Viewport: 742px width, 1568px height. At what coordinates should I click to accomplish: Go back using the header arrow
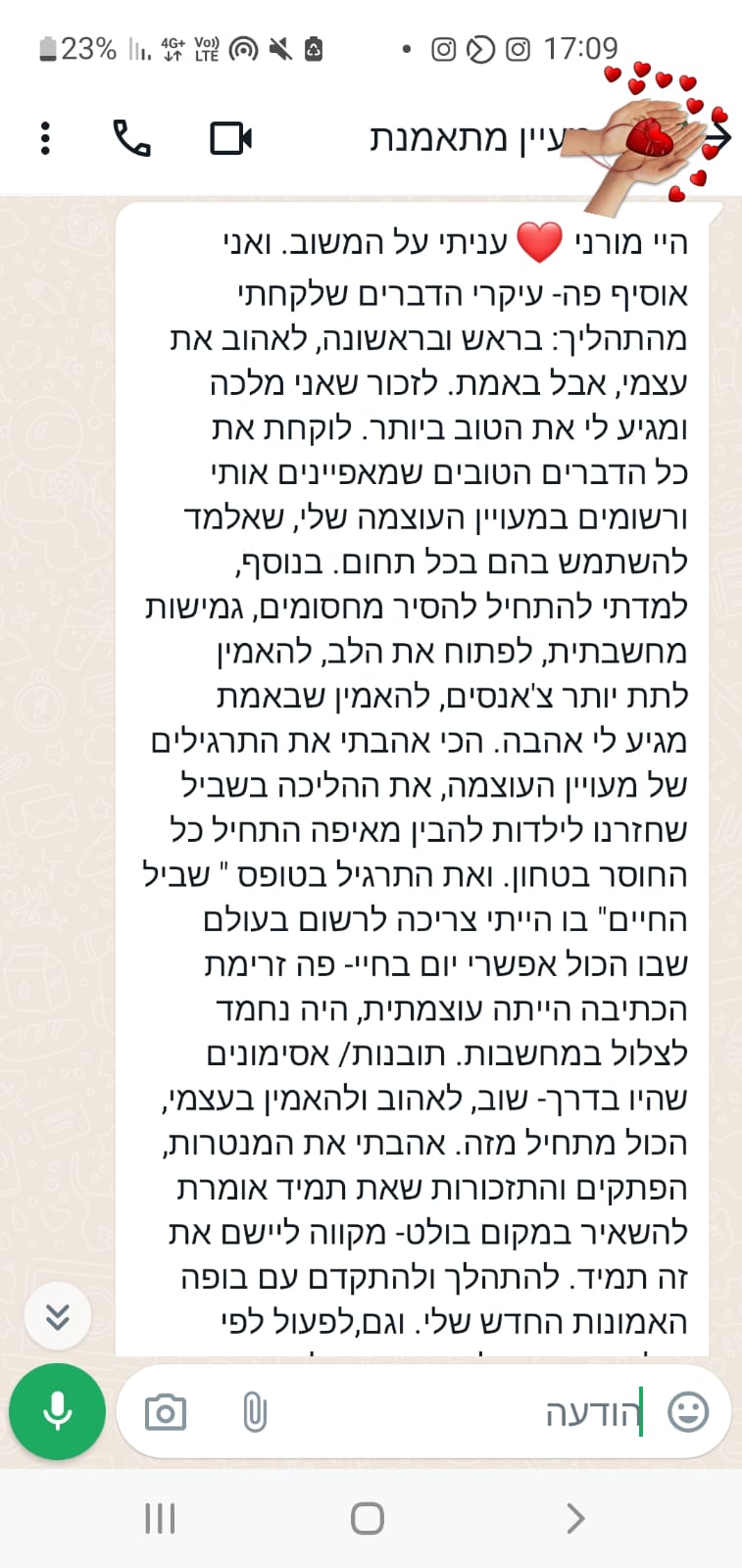(x=721, y=137)
